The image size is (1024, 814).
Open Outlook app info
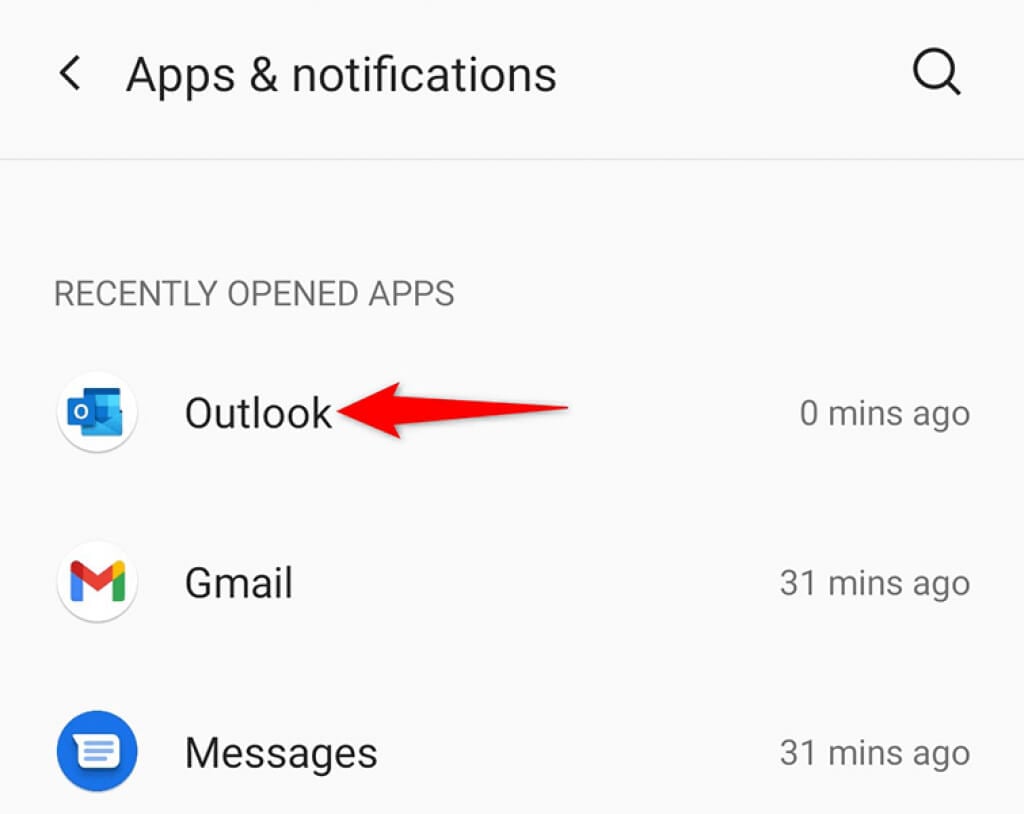pyautogui.click(x=258, y=413)
